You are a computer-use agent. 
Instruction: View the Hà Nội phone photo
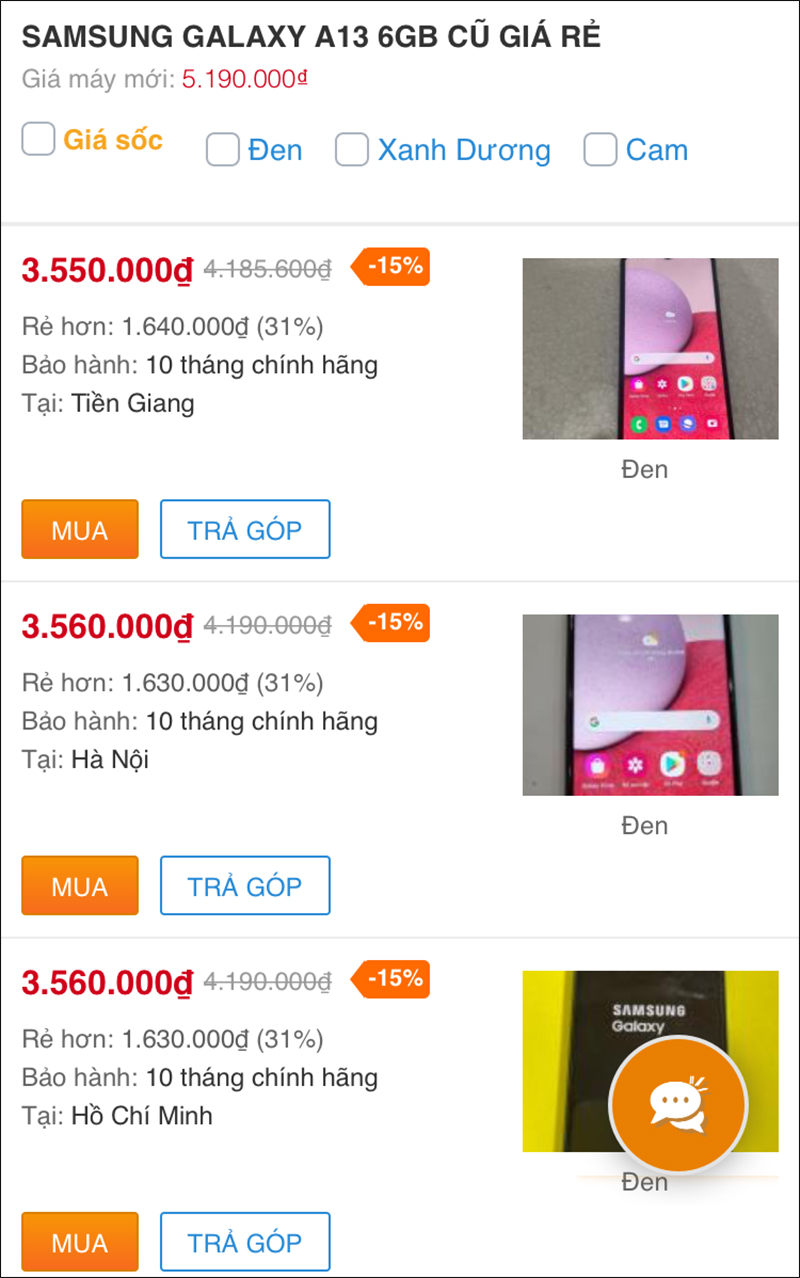[650, 704]
